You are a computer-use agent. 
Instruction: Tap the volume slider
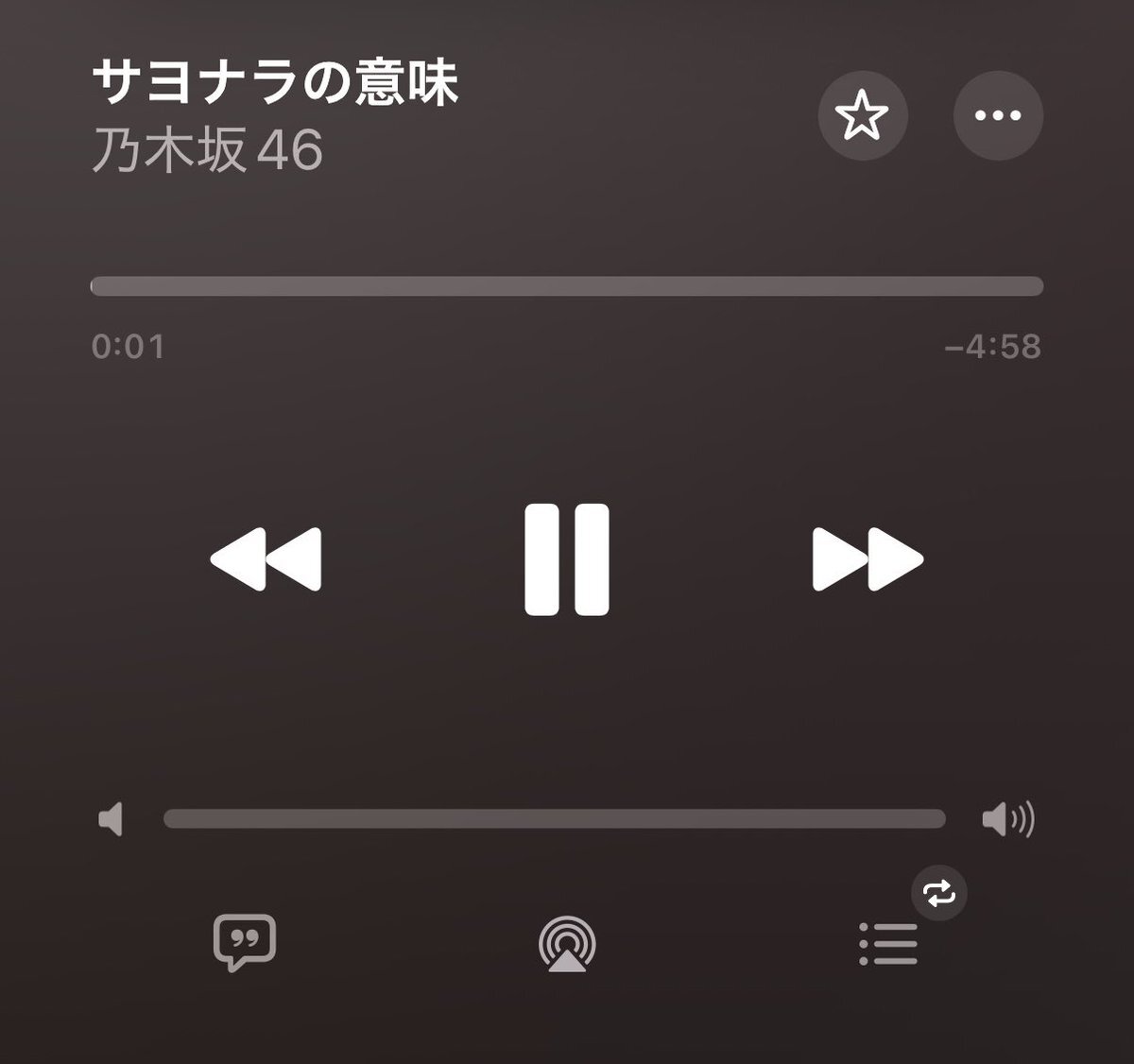click(x=555, y=818)
